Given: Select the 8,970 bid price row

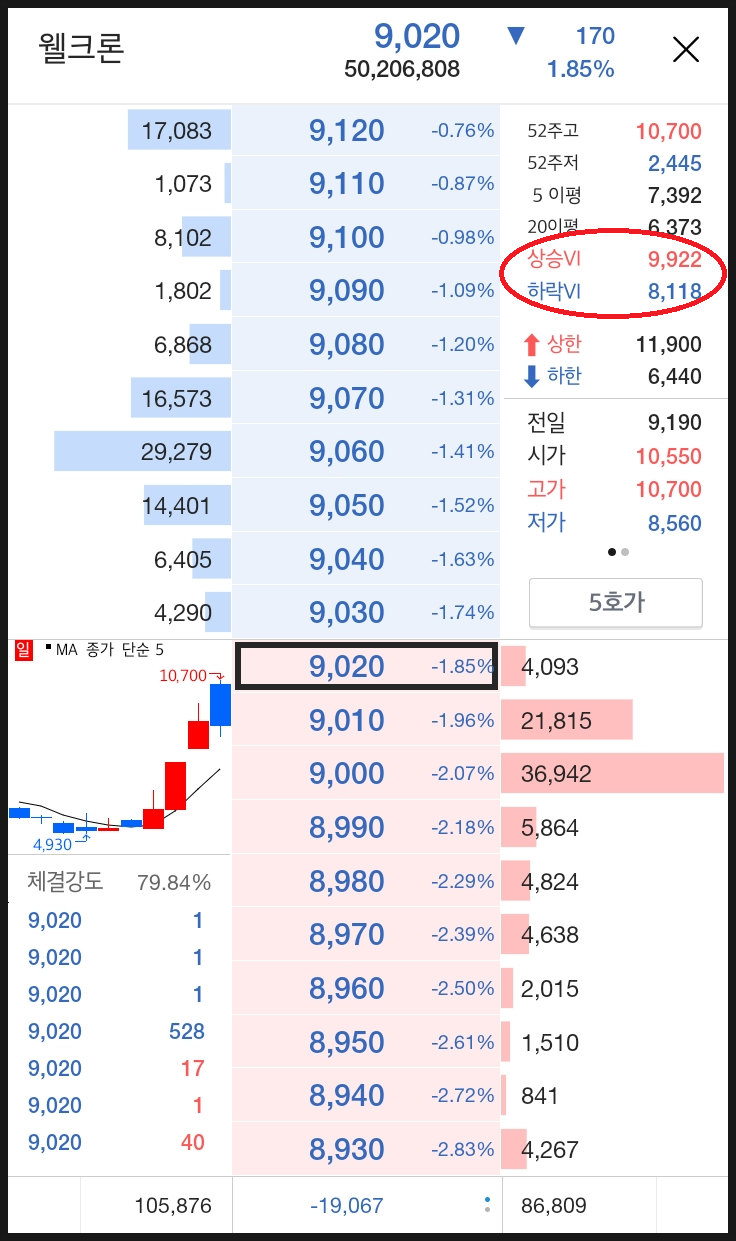Looking at the screenshot, I should pos(366,935).
